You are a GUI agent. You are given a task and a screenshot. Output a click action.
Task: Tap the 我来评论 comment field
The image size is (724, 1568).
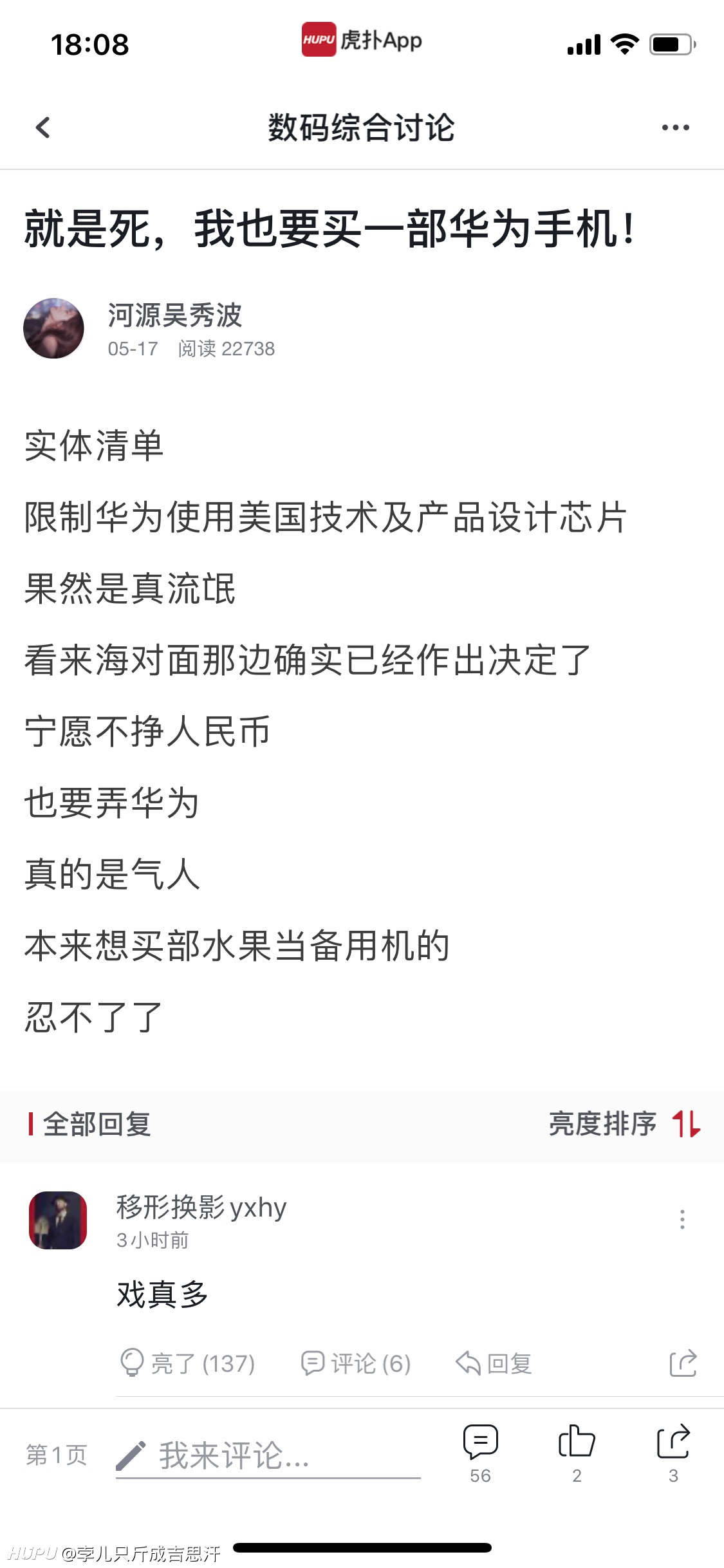268,1456
